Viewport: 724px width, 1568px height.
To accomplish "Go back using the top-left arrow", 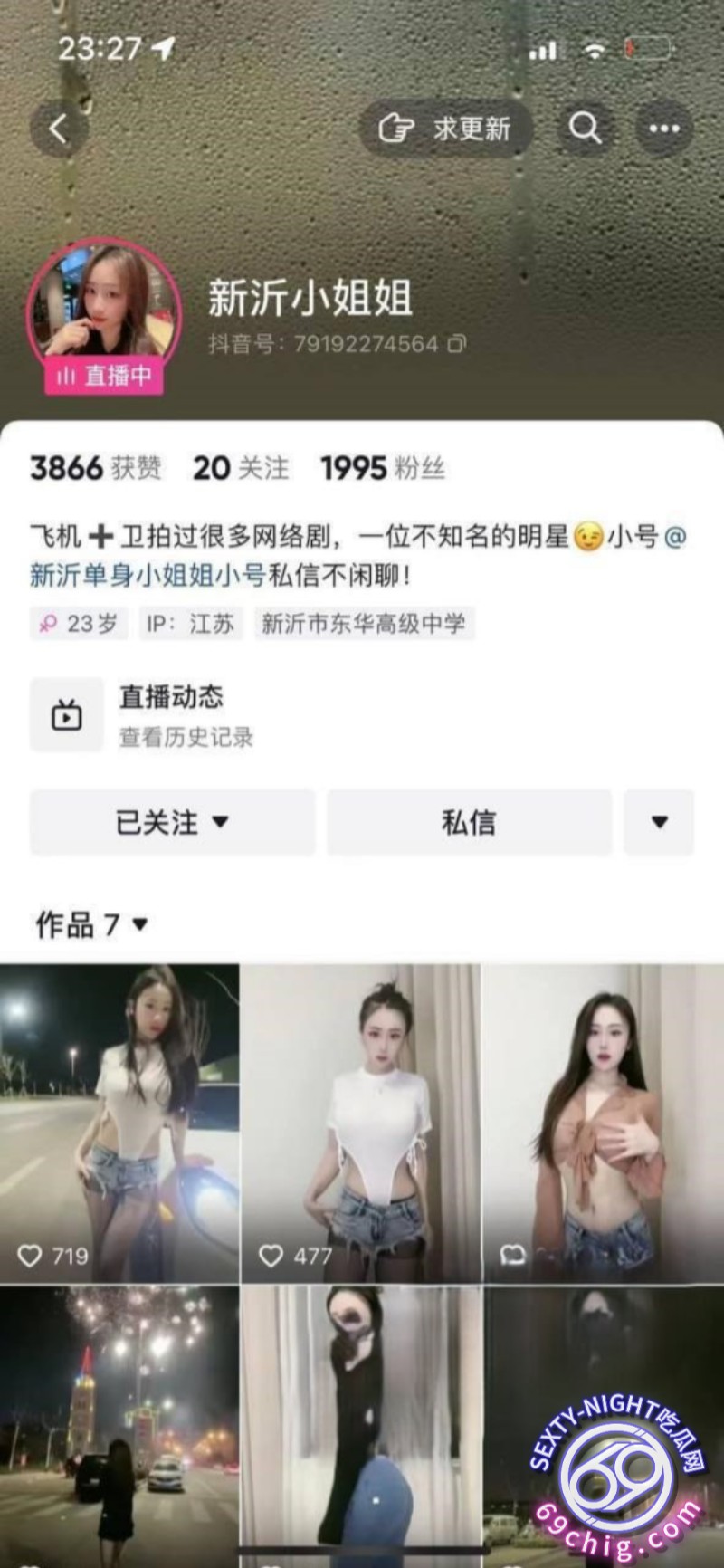I will pyautogui.click(x=59, y=129).
